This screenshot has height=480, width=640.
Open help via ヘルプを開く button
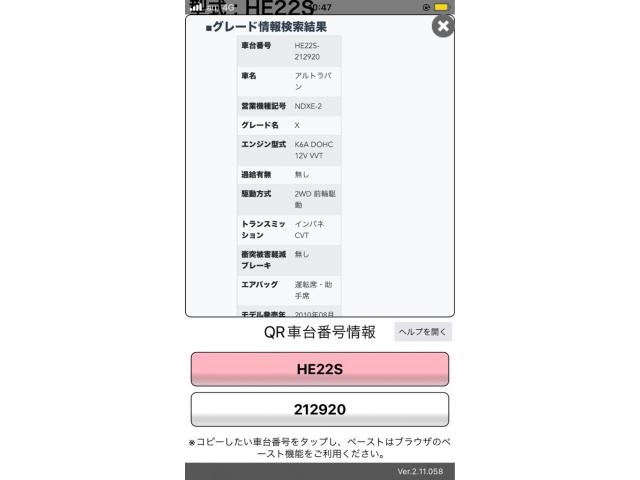422,331
